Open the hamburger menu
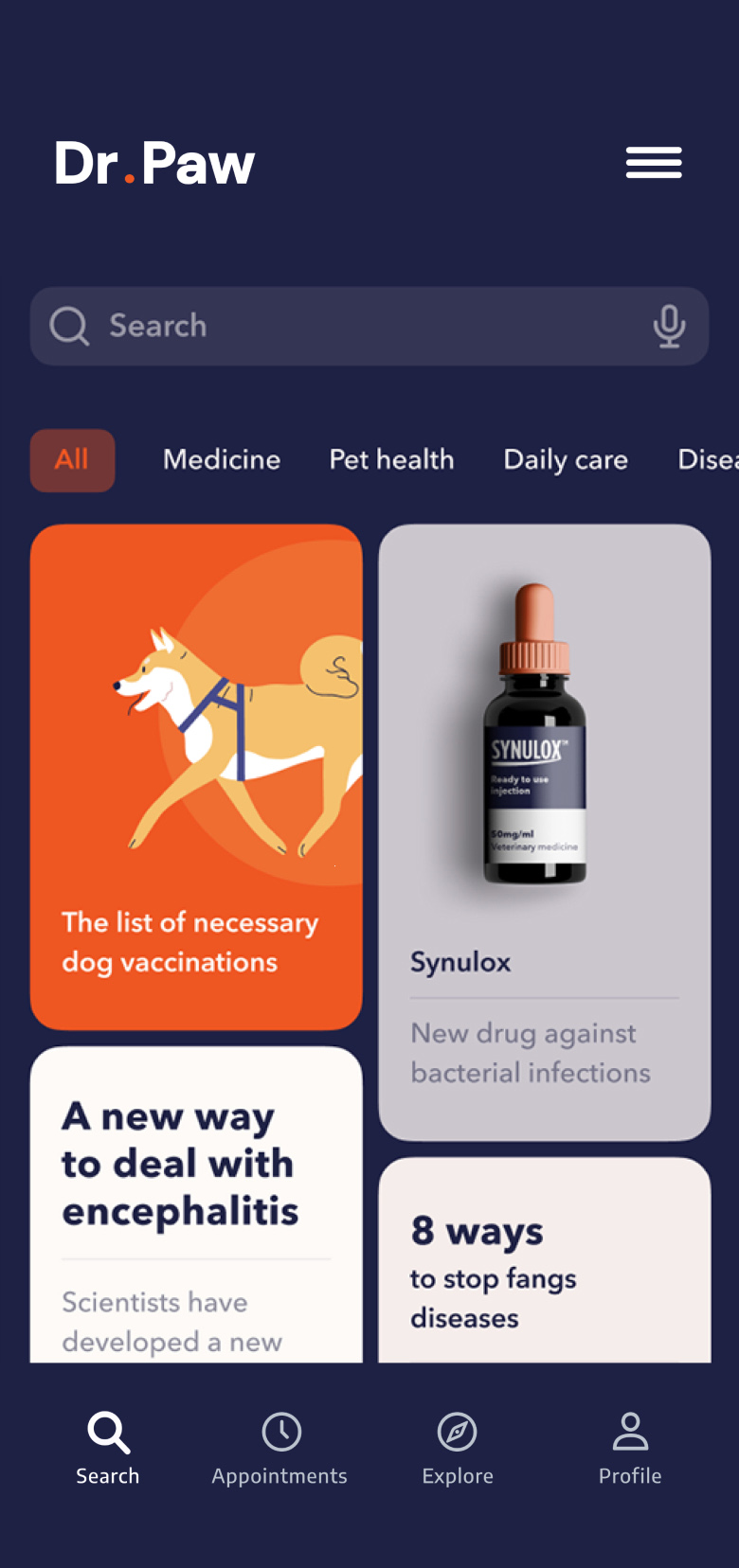Screen dimensions: 739x1568 [x=654, y=163]
